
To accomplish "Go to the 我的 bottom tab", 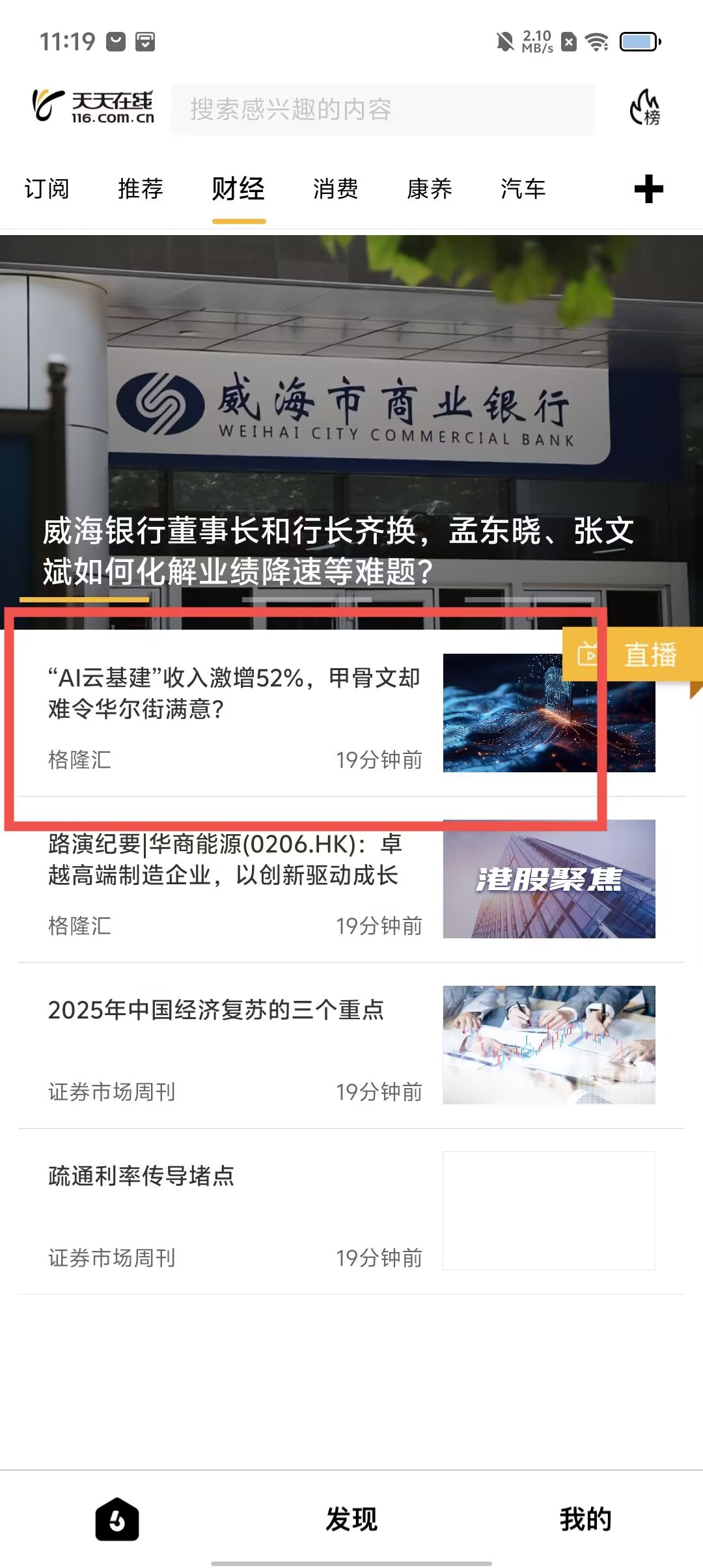I will pyautogui.click(x=585, y=1519).
